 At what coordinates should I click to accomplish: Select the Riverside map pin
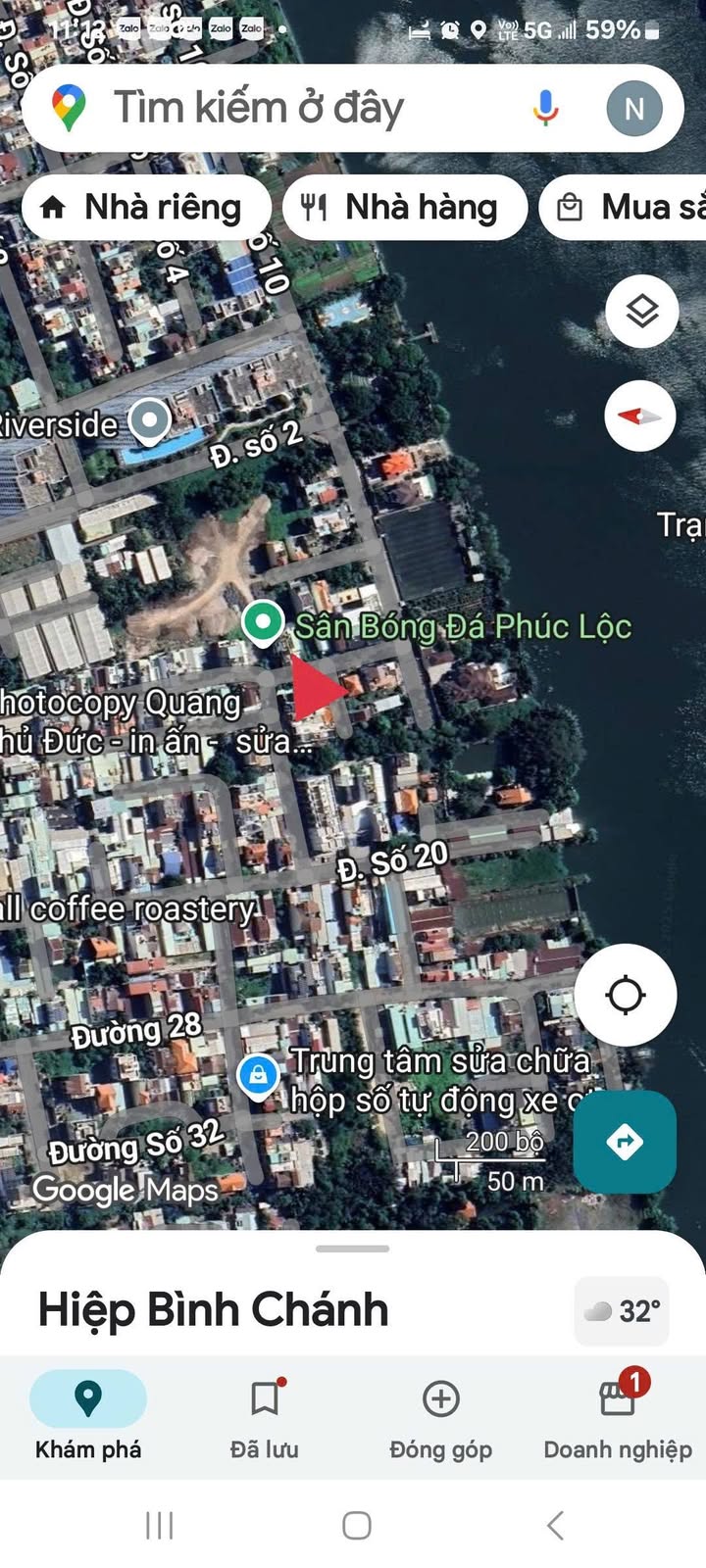pos(150,420)
